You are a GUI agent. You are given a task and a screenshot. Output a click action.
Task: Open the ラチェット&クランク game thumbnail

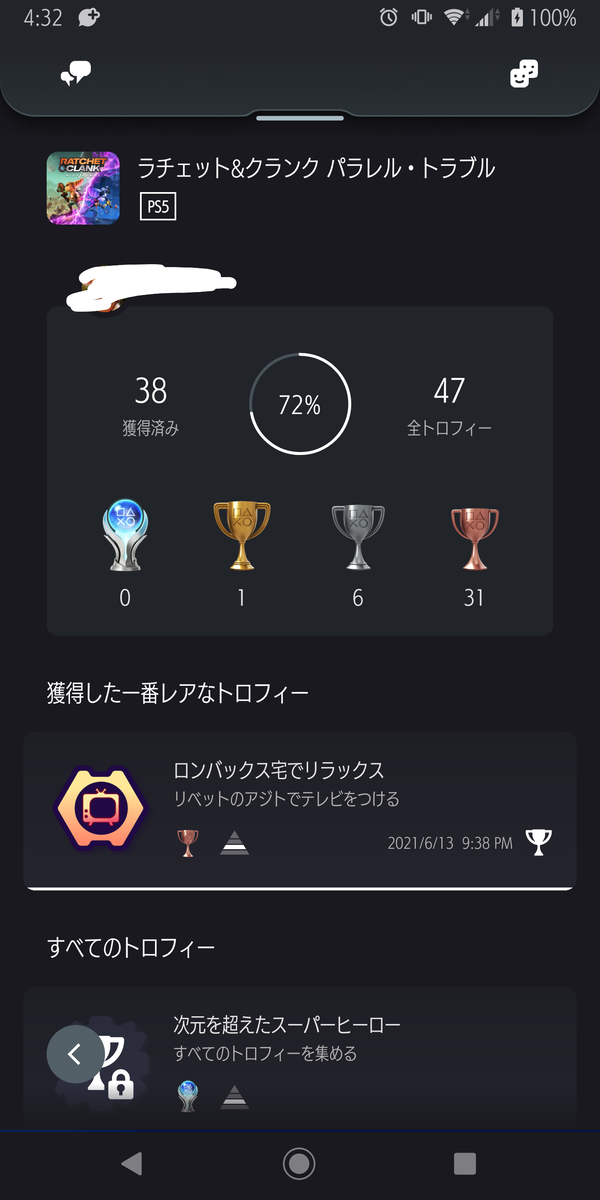[x=83, y=188]
